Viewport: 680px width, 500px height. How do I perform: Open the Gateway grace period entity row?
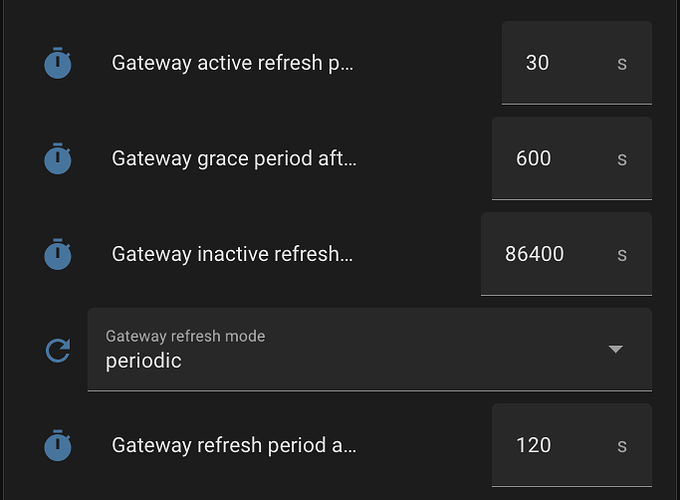point(232,159)
